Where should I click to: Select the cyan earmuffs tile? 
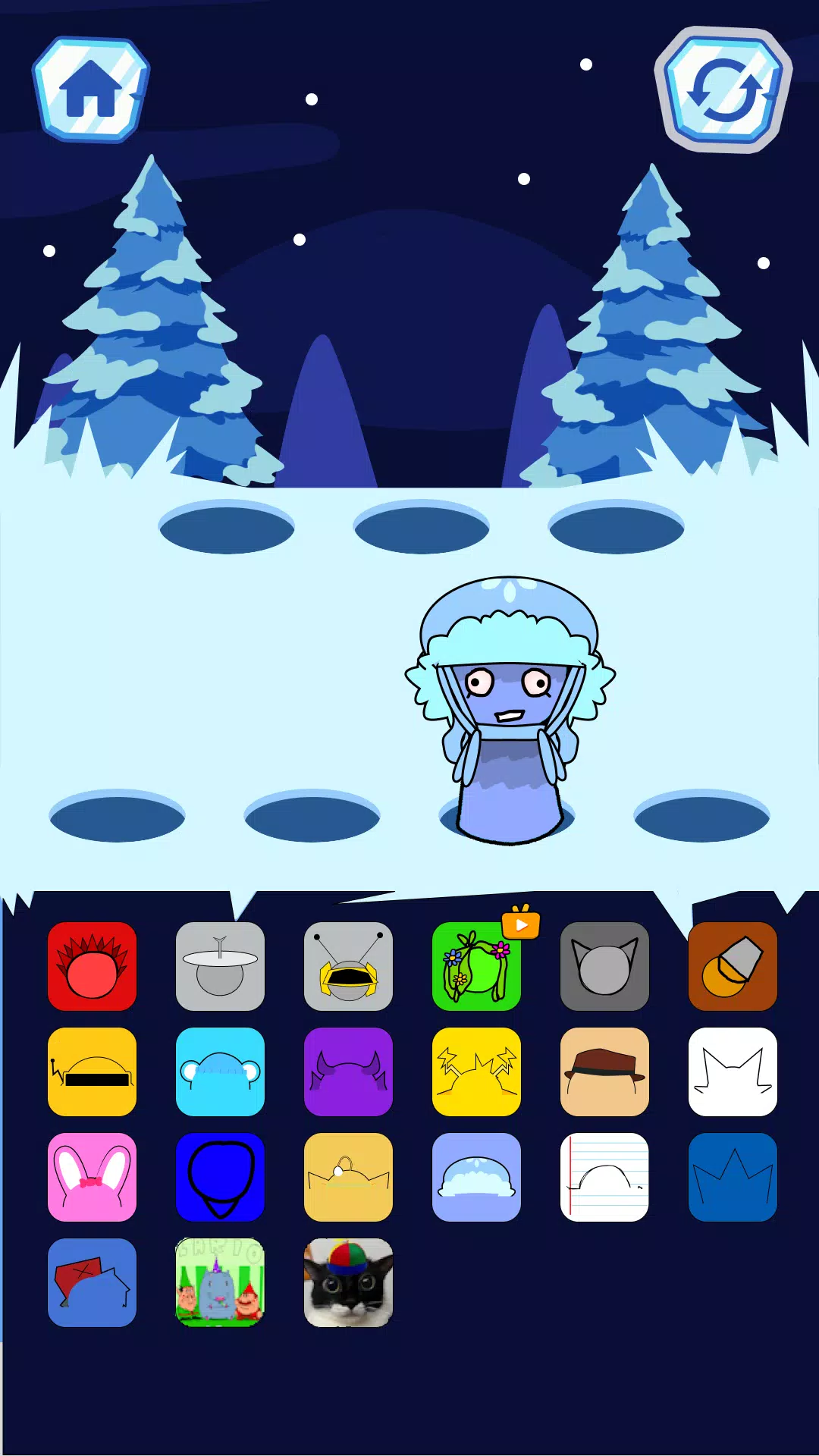(x=220, y=1072)
